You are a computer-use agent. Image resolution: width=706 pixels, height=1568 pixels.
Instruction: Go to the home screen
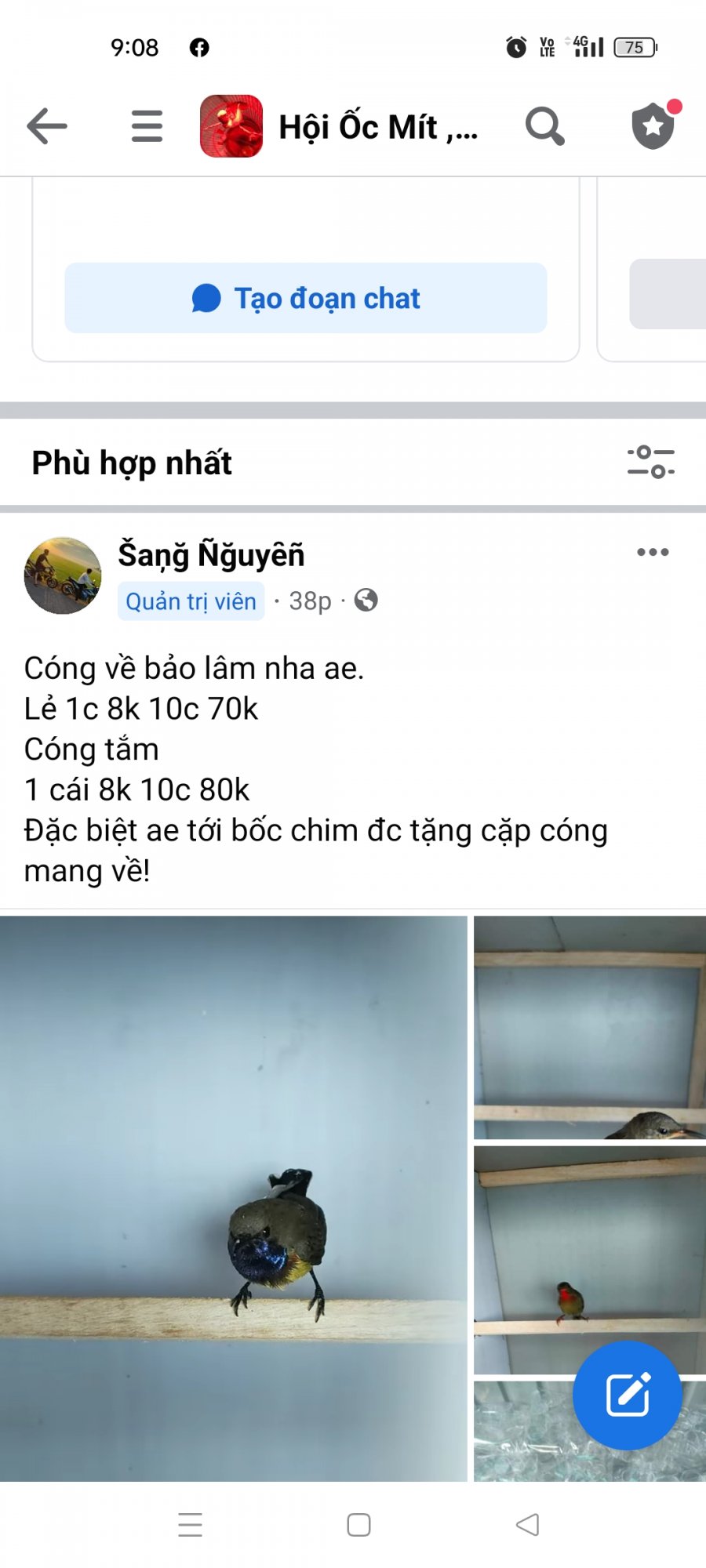pyautogui.click(x=358, y=1525)
